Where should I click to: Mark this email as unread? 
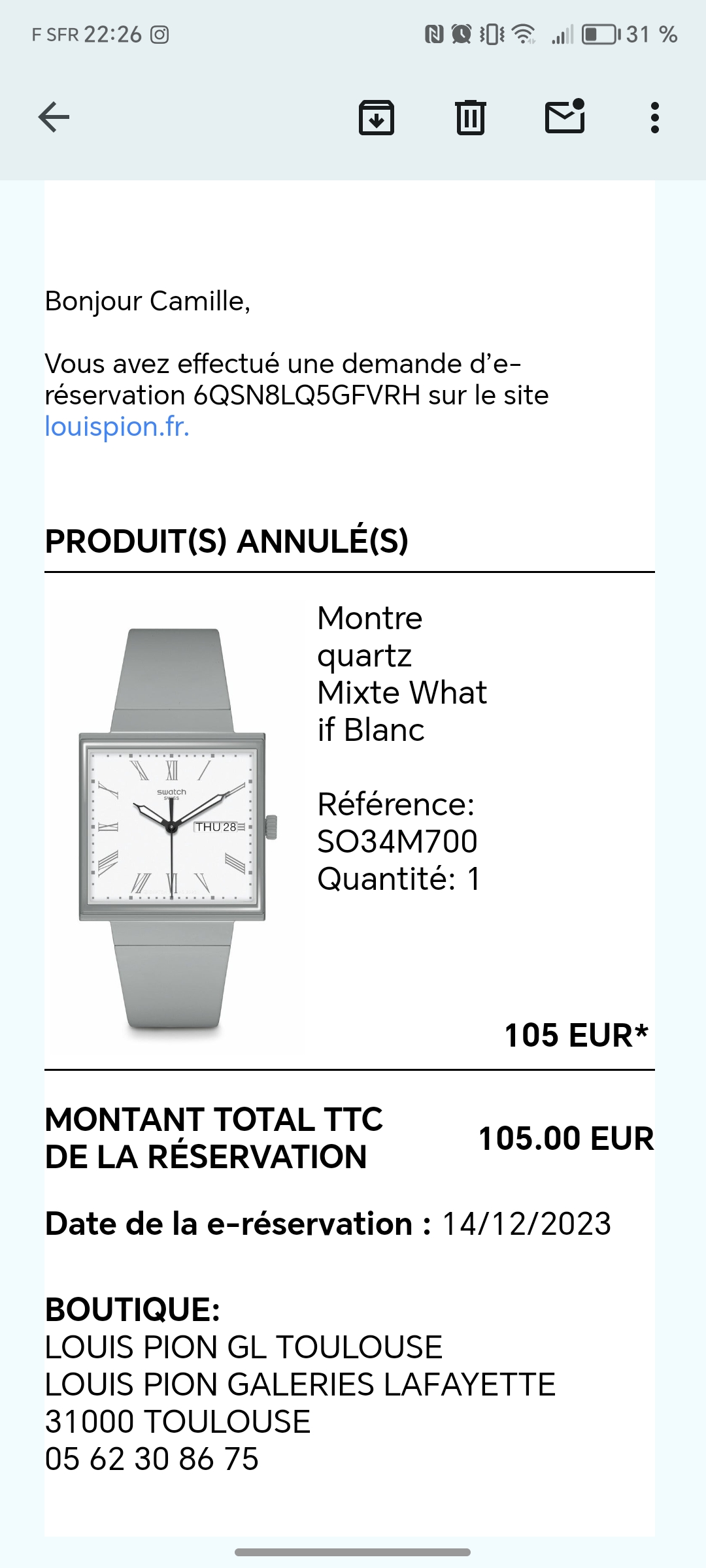565,117
